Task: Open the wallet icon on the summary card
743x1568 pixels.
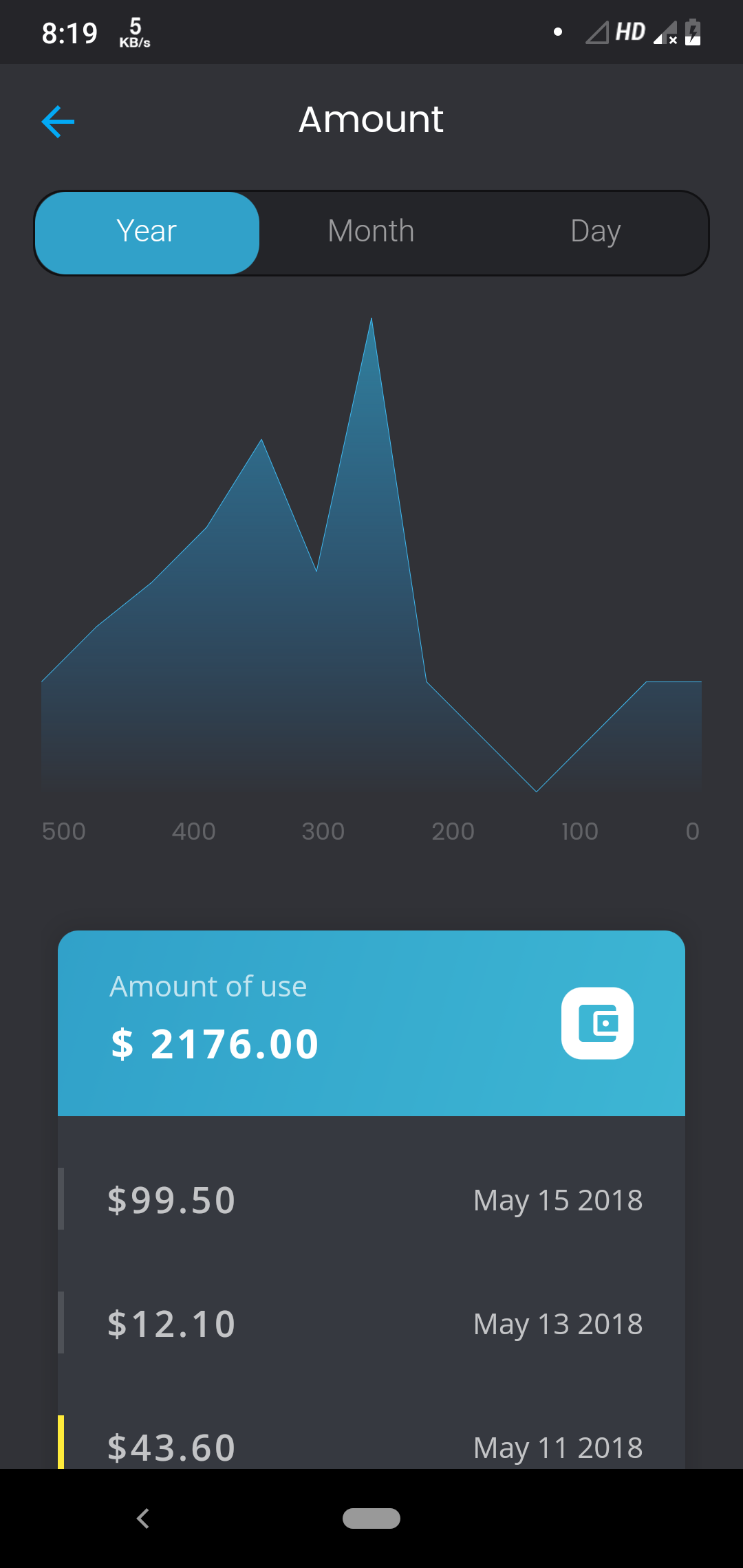Action: click(x=596, y=1022)
